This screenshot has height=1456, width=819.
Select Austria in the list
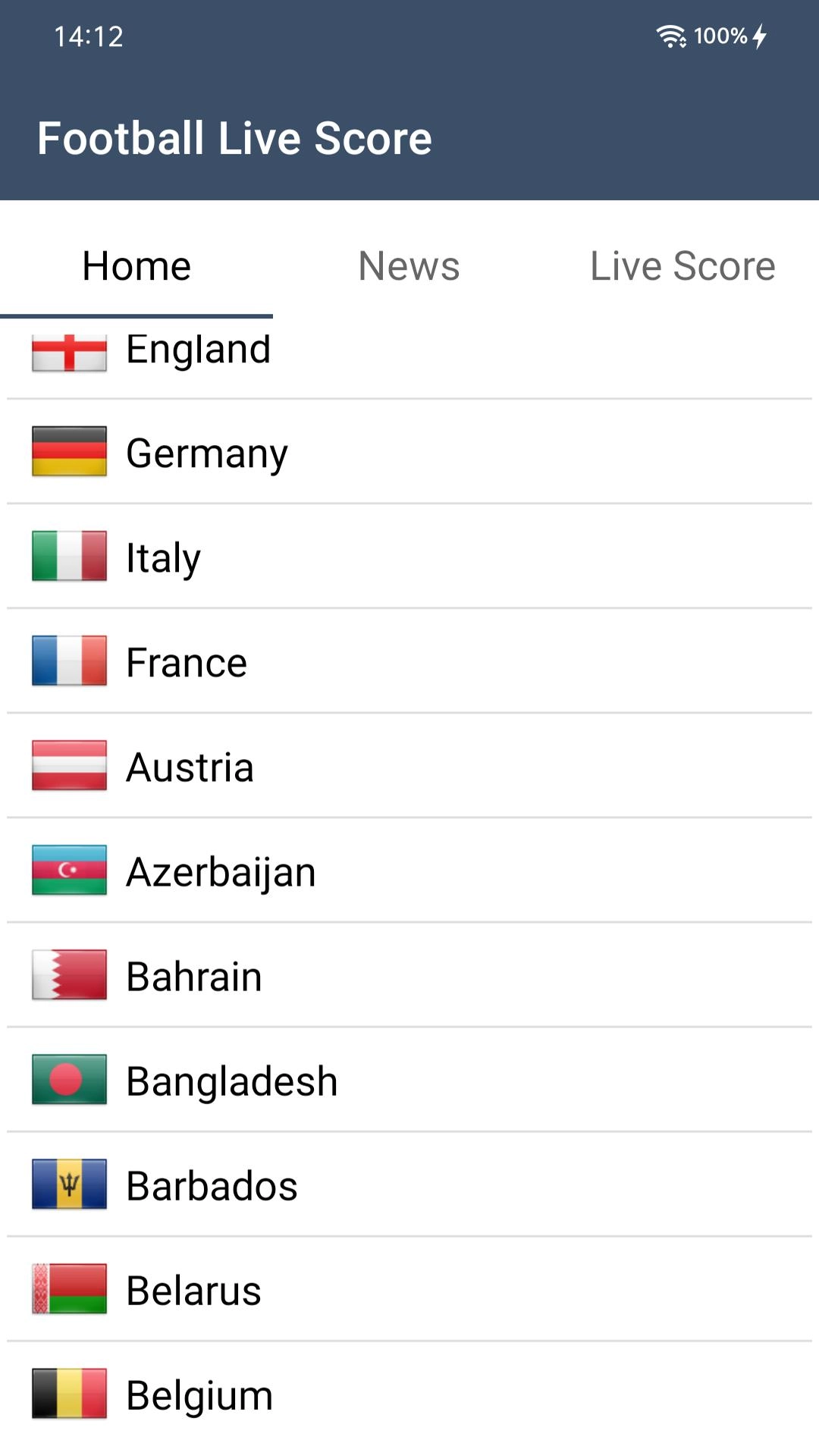click(409, 766)
